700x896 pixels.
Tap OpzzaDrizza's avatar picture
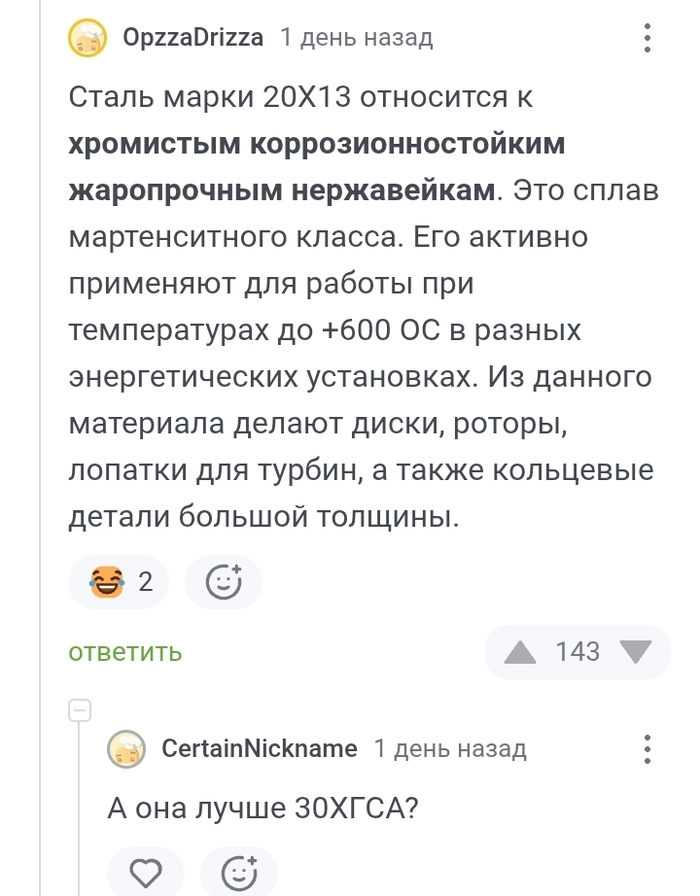(x=90, y=39)
